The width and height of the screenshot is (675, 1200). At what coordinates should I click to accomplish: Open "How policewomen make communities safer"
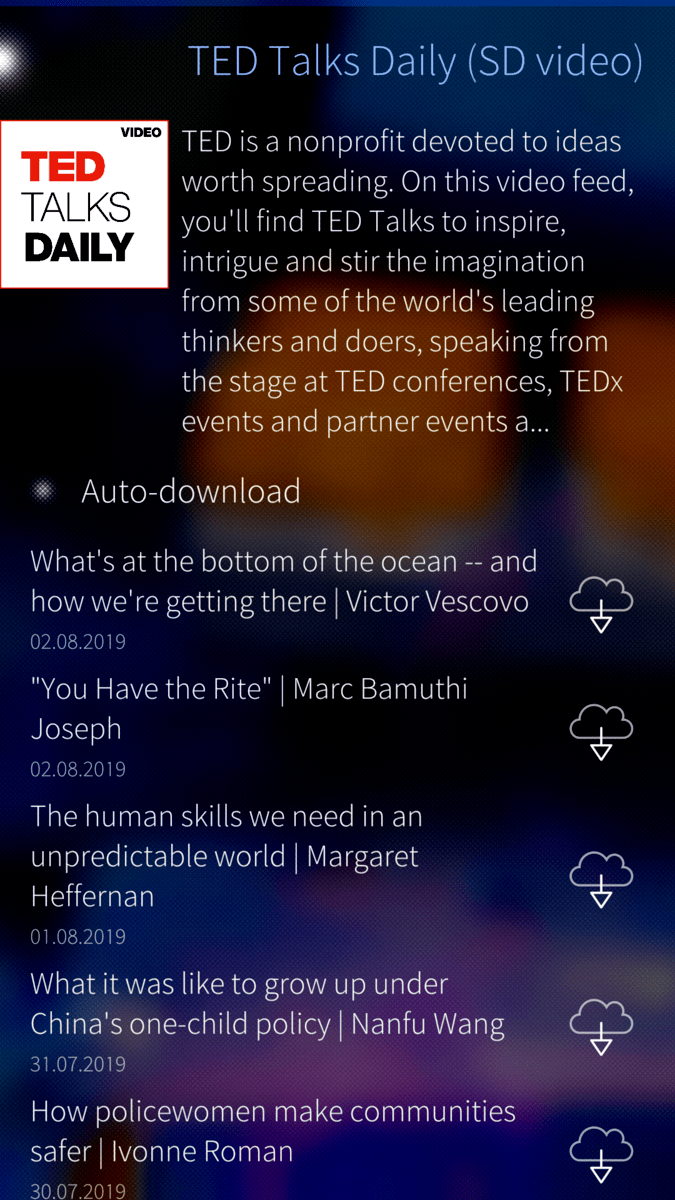coord(273,1131)
